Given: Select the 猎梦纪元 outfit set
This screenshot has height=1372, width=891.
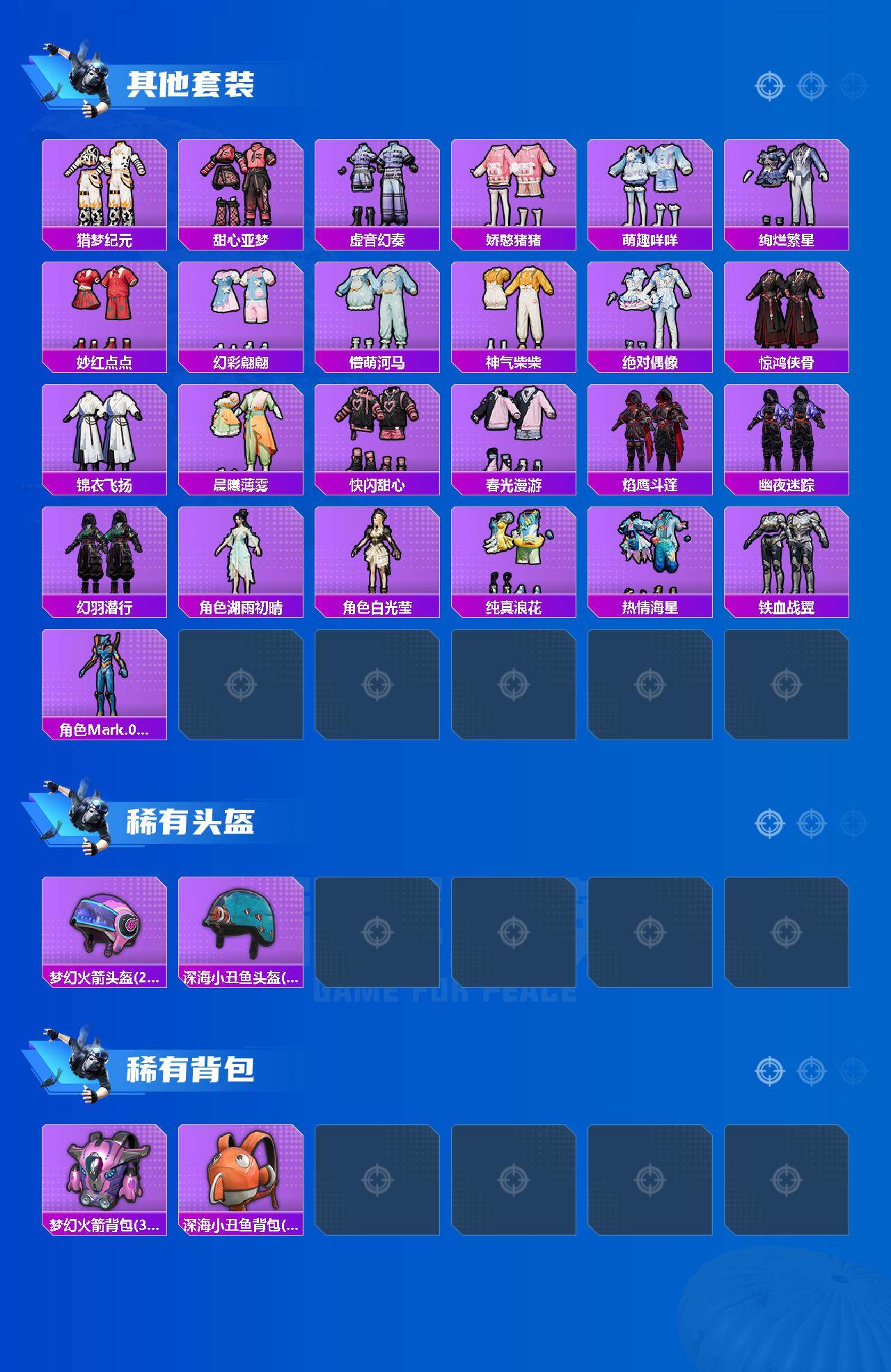Looking at the screenshot, I should [x=104, y=188].
